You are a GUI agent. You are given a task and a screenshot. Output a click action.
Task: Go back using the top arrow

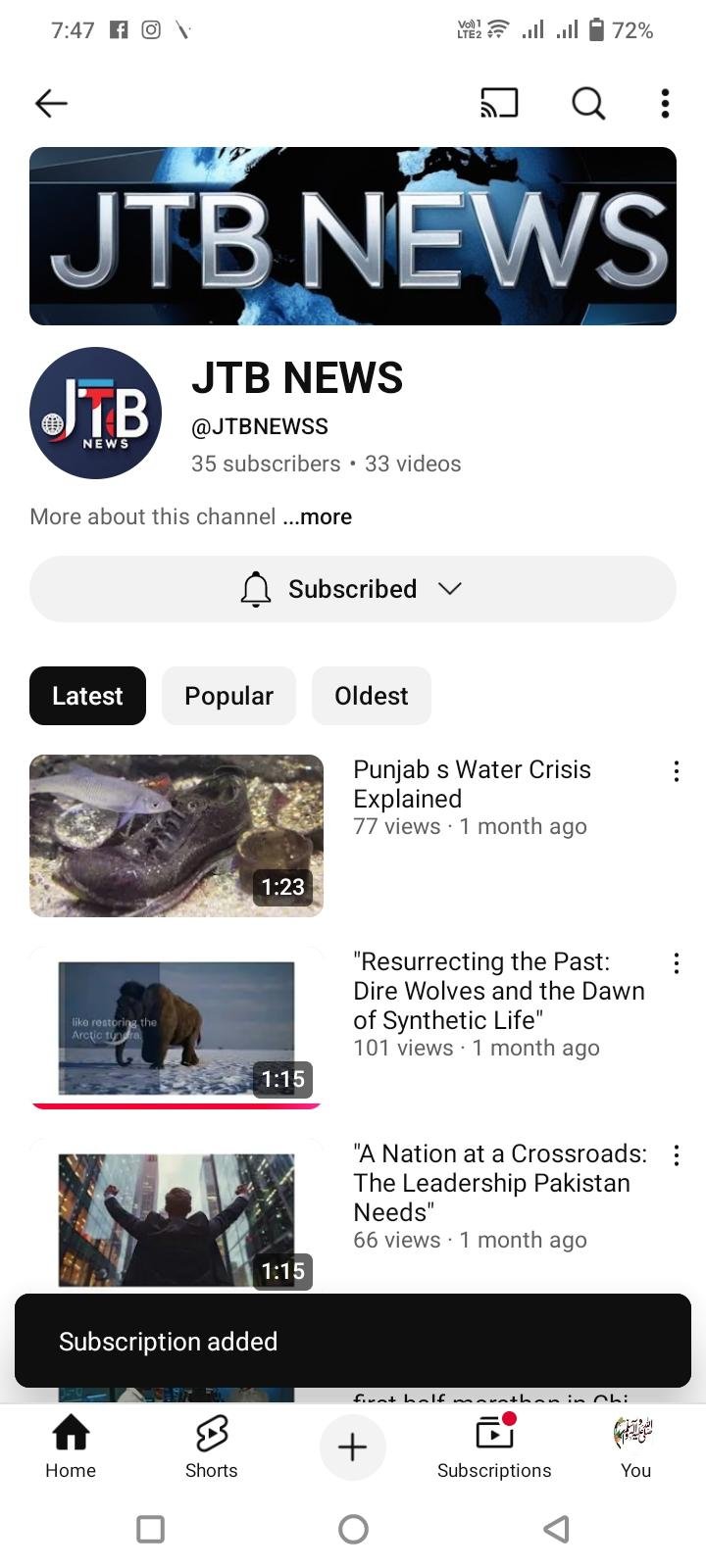(51, 103)
